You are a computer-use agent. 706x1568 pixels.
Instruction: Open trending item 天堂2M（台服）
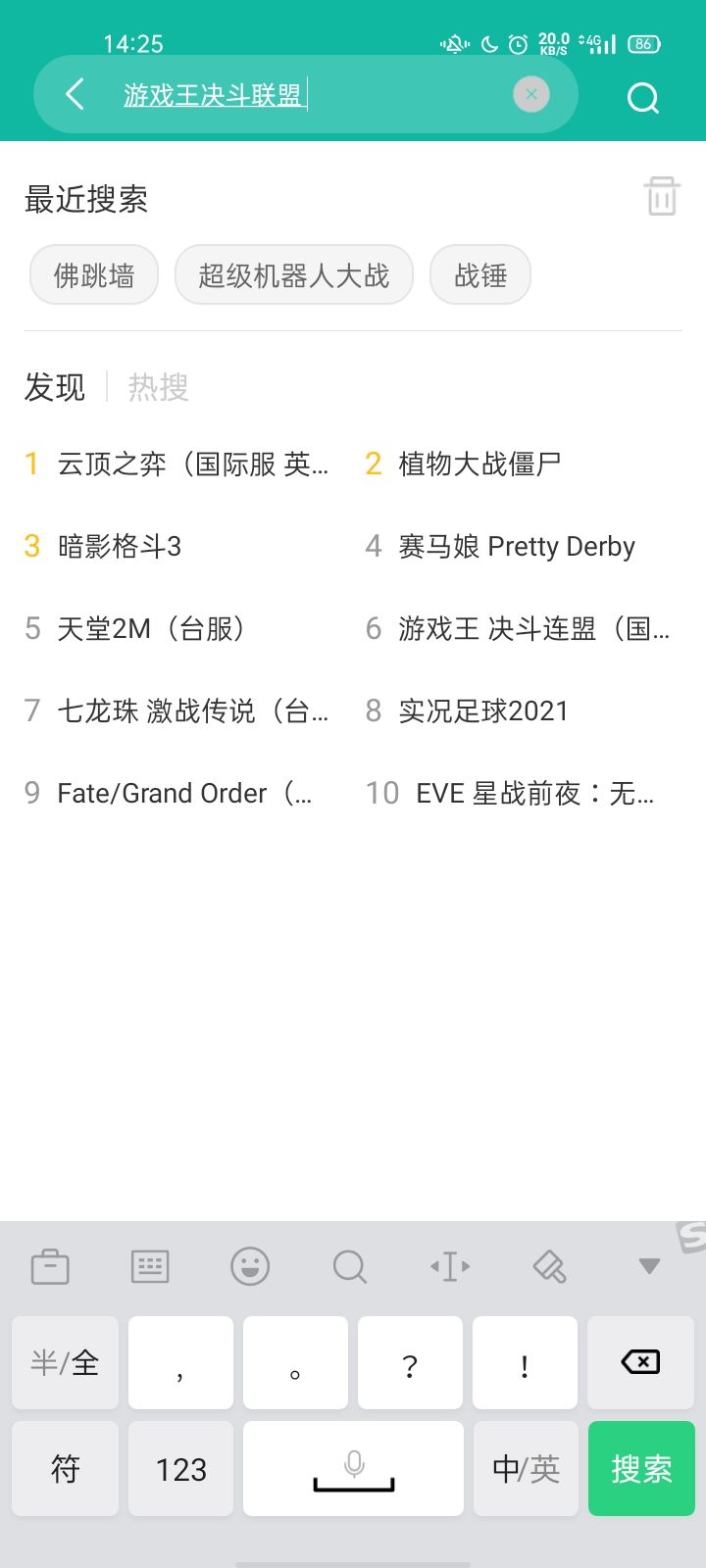(150, 628)
